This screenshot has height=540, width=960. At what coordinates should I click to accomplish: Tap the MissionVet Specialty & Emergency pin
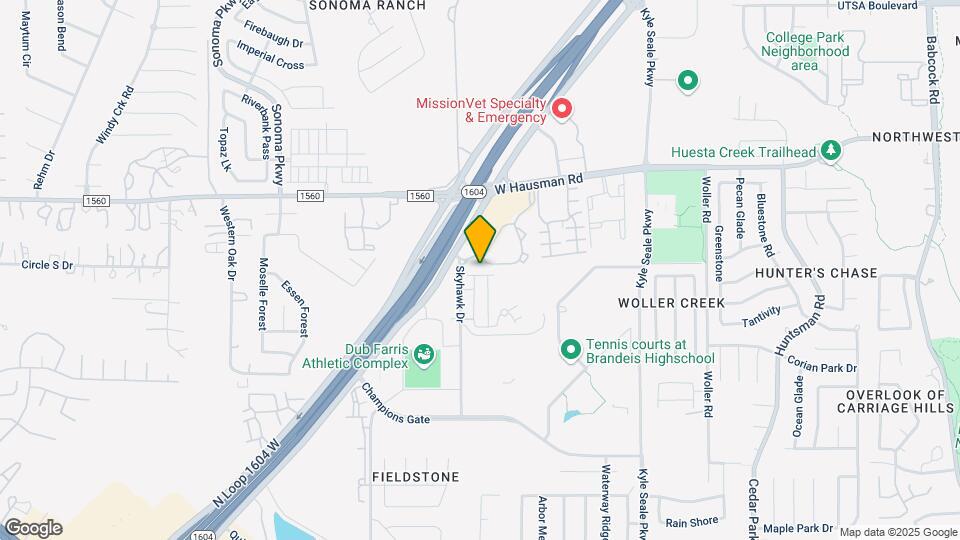tap(562, 108)
